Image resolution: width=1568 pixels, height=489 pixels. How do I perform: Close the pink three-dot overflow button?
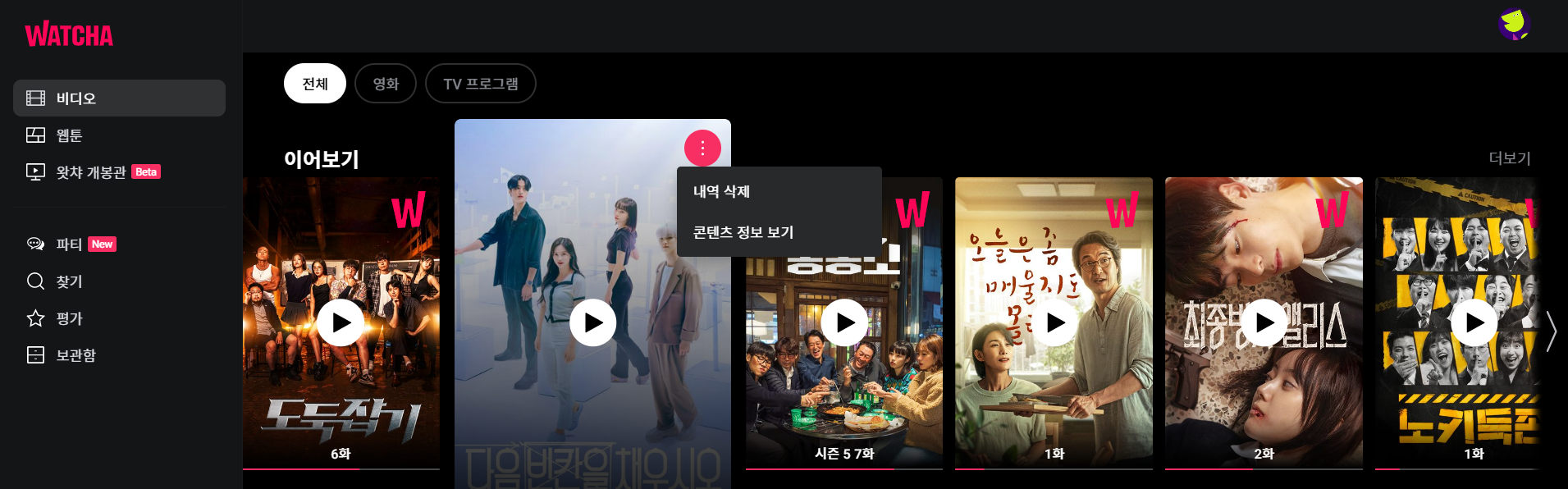coord(702,149)
